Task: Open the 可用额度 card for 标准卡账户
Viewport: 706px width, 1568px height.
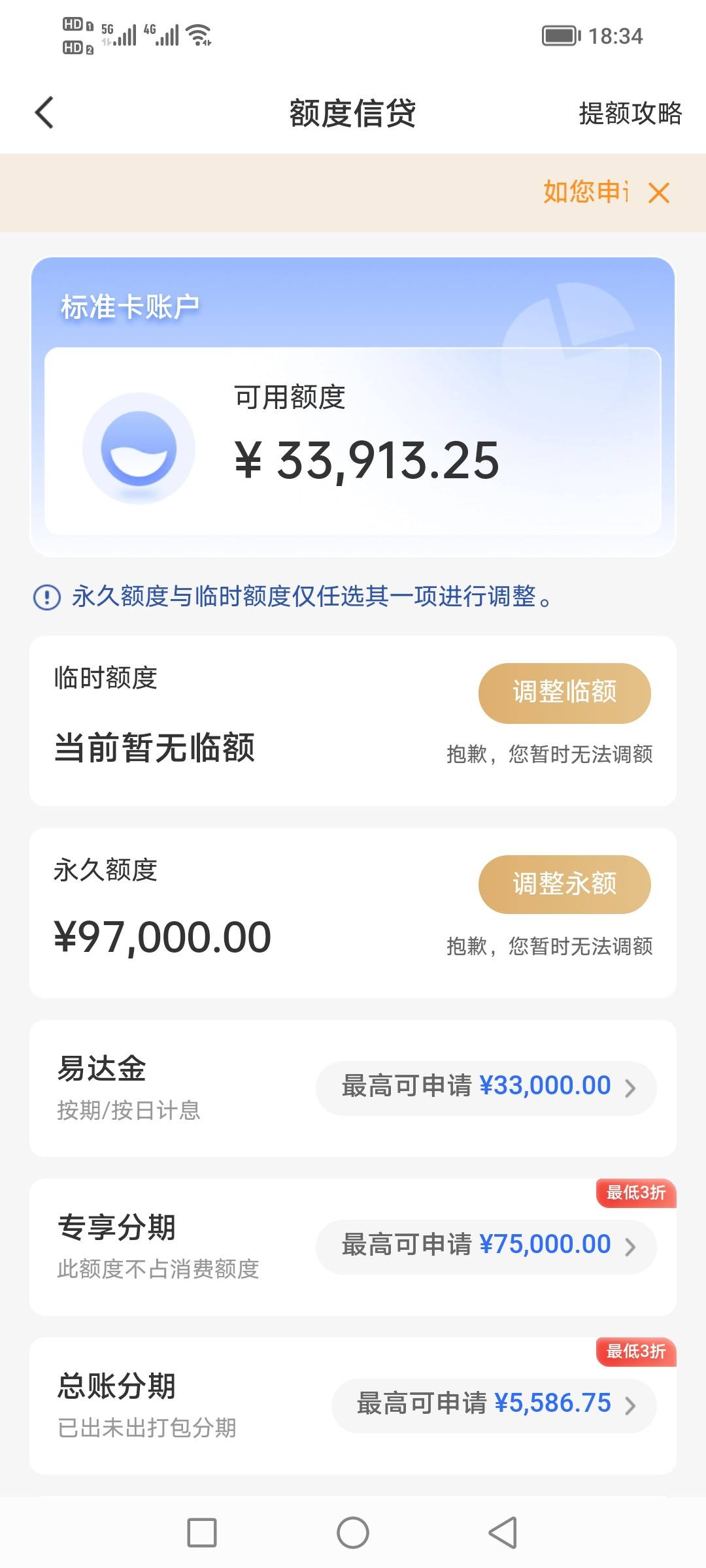Action: [353, 442]
